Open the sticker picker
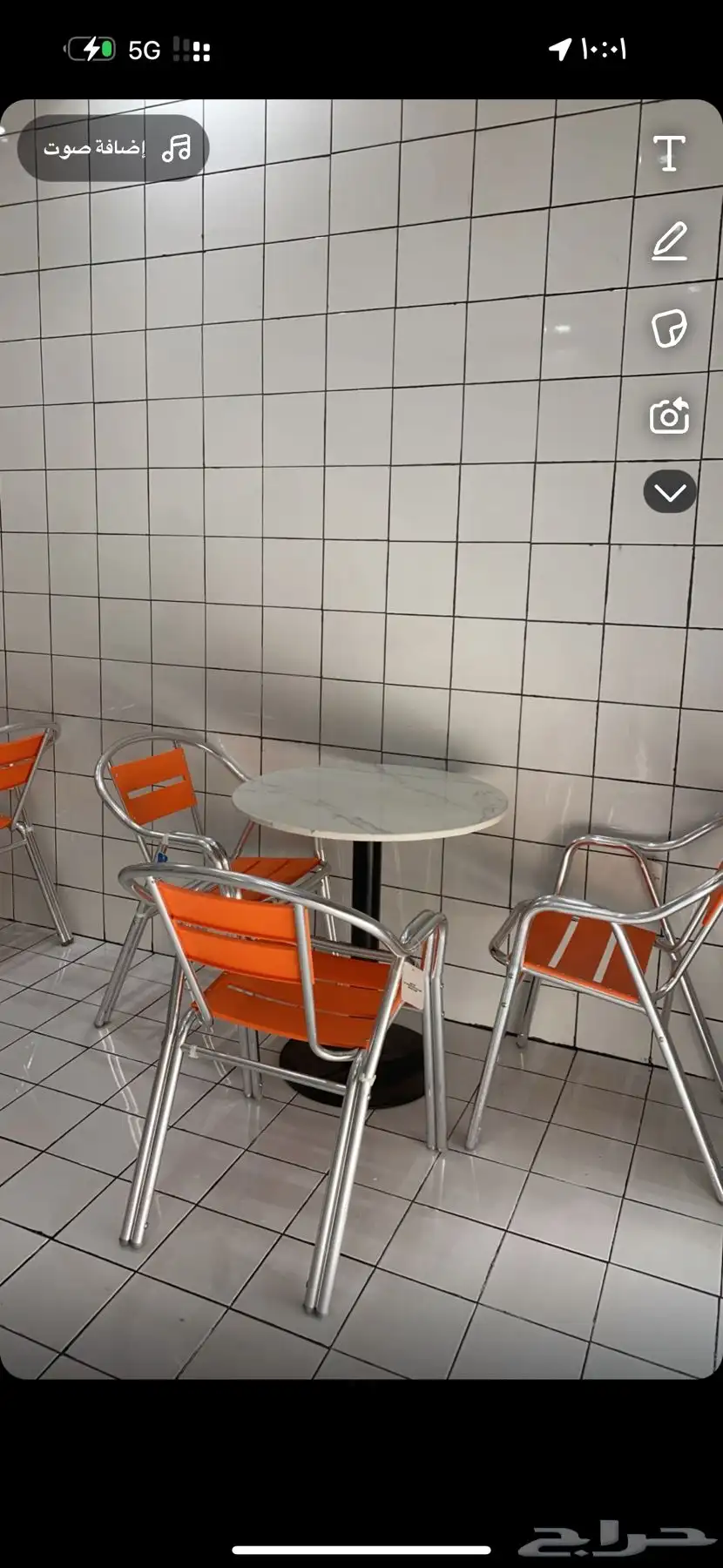723x1568 pixels. (669, 328)
